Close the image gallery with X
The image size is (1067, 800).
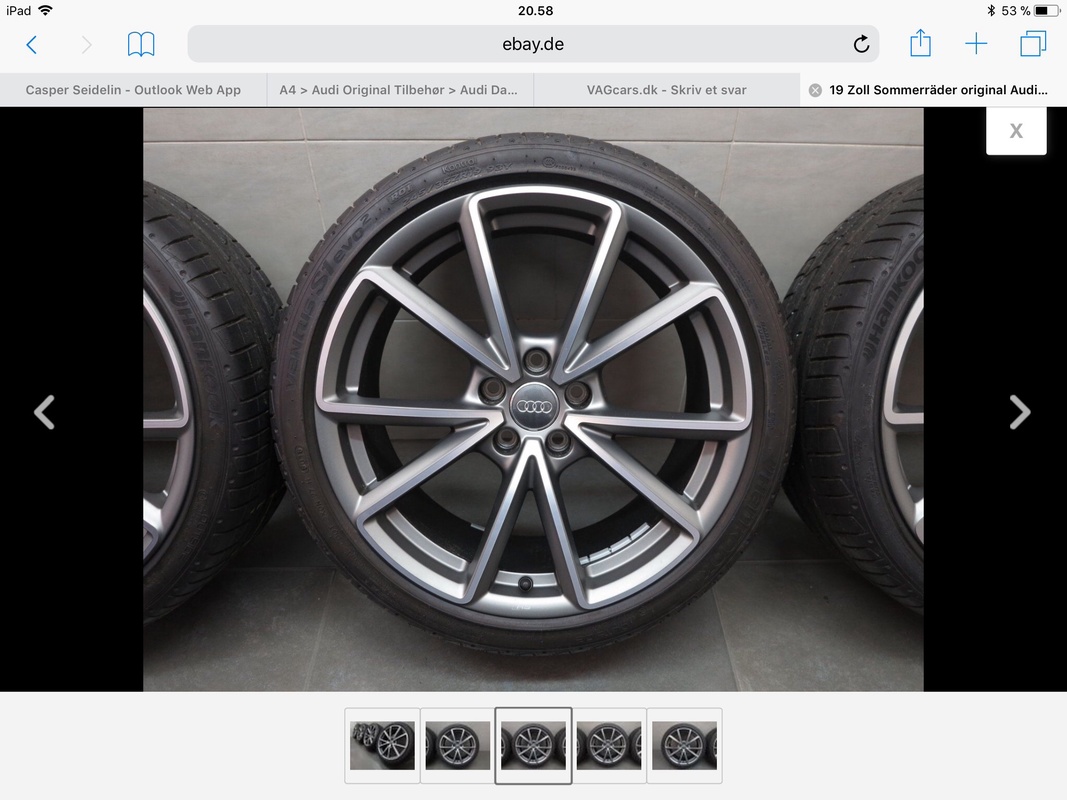1016,131
